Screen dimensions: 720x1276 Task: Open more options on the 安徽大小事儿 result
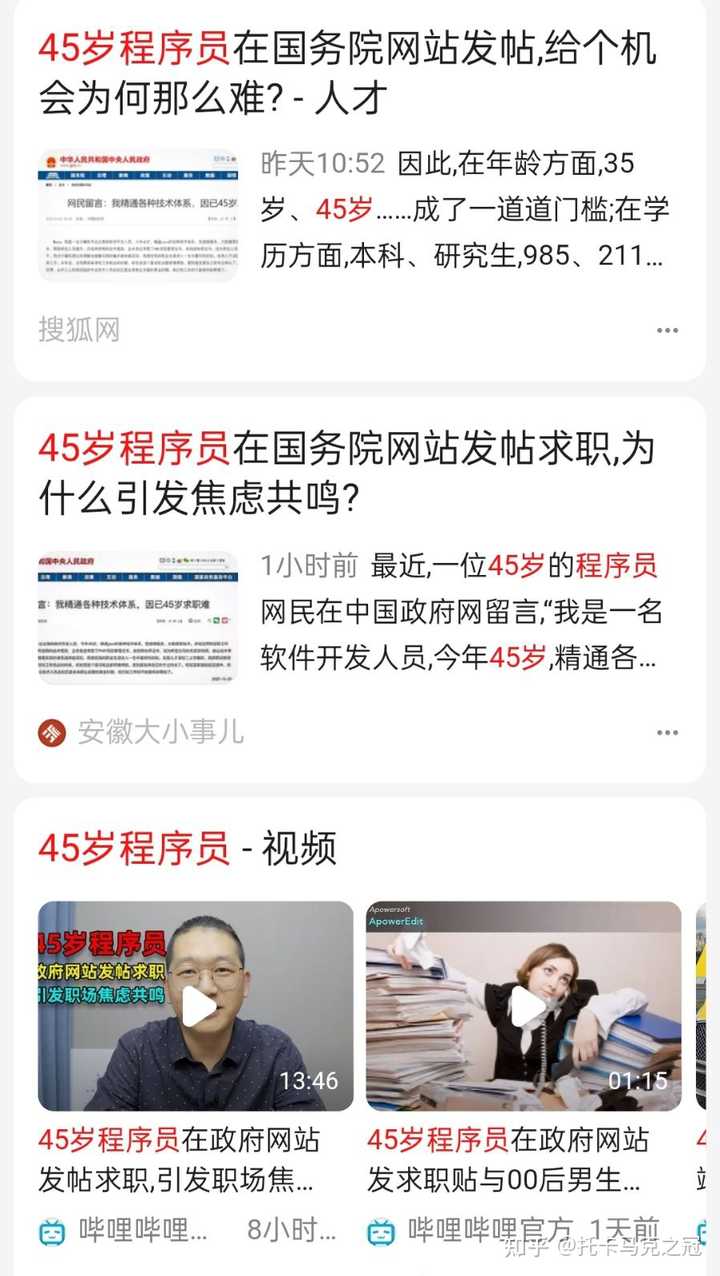(x=667, y=733)
